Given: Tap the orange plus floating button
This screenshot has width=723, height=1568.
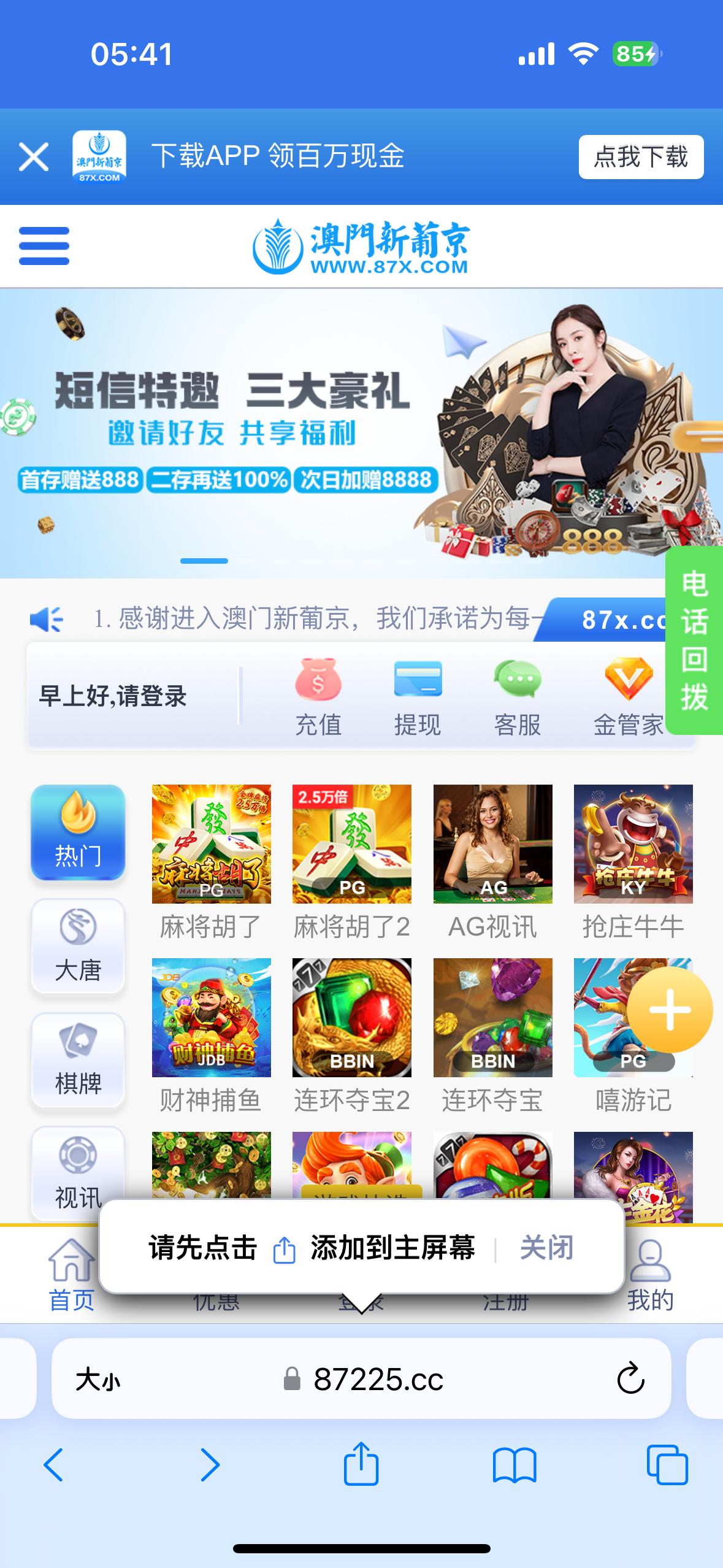Looking at the screenshot, I should tap(670, 1010).
